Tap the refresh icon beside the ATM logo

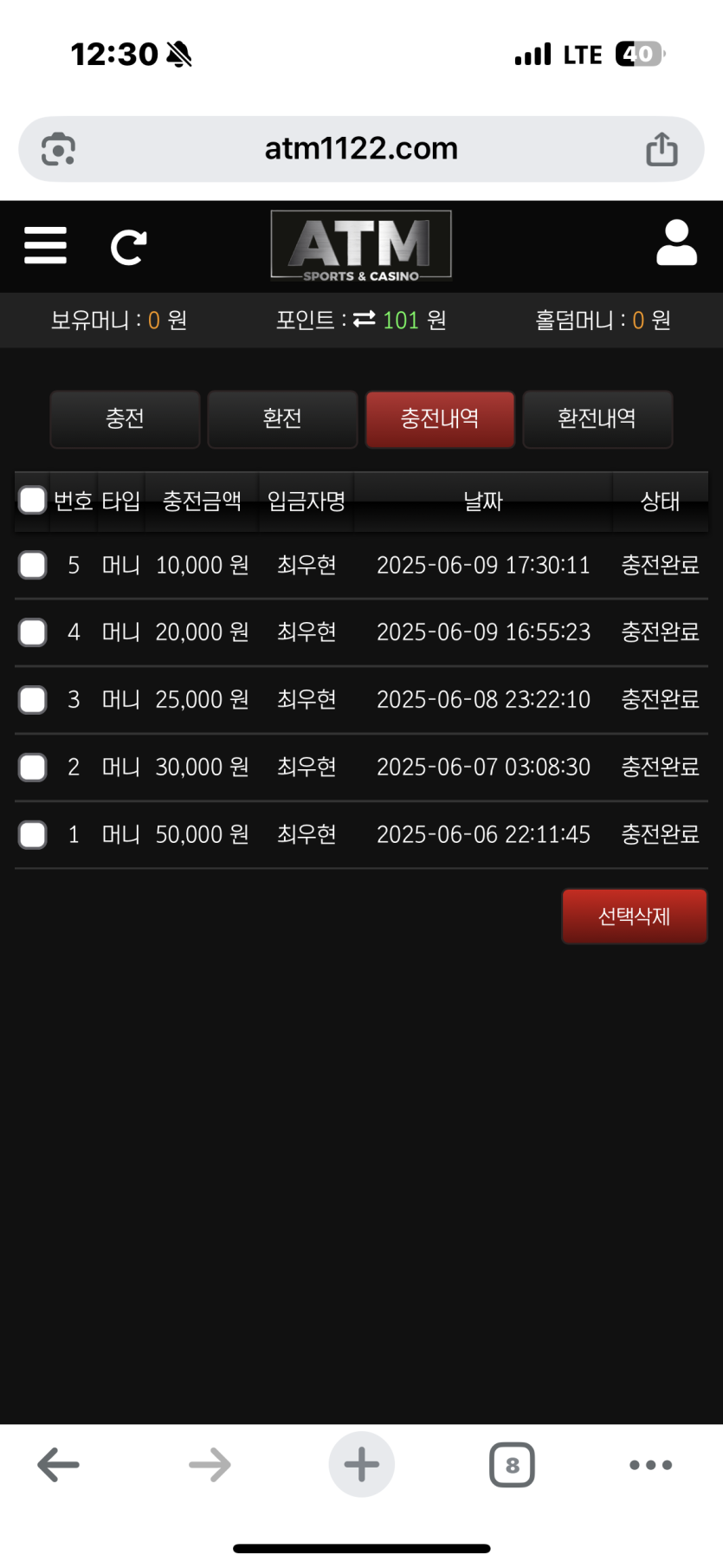point(128,247)
